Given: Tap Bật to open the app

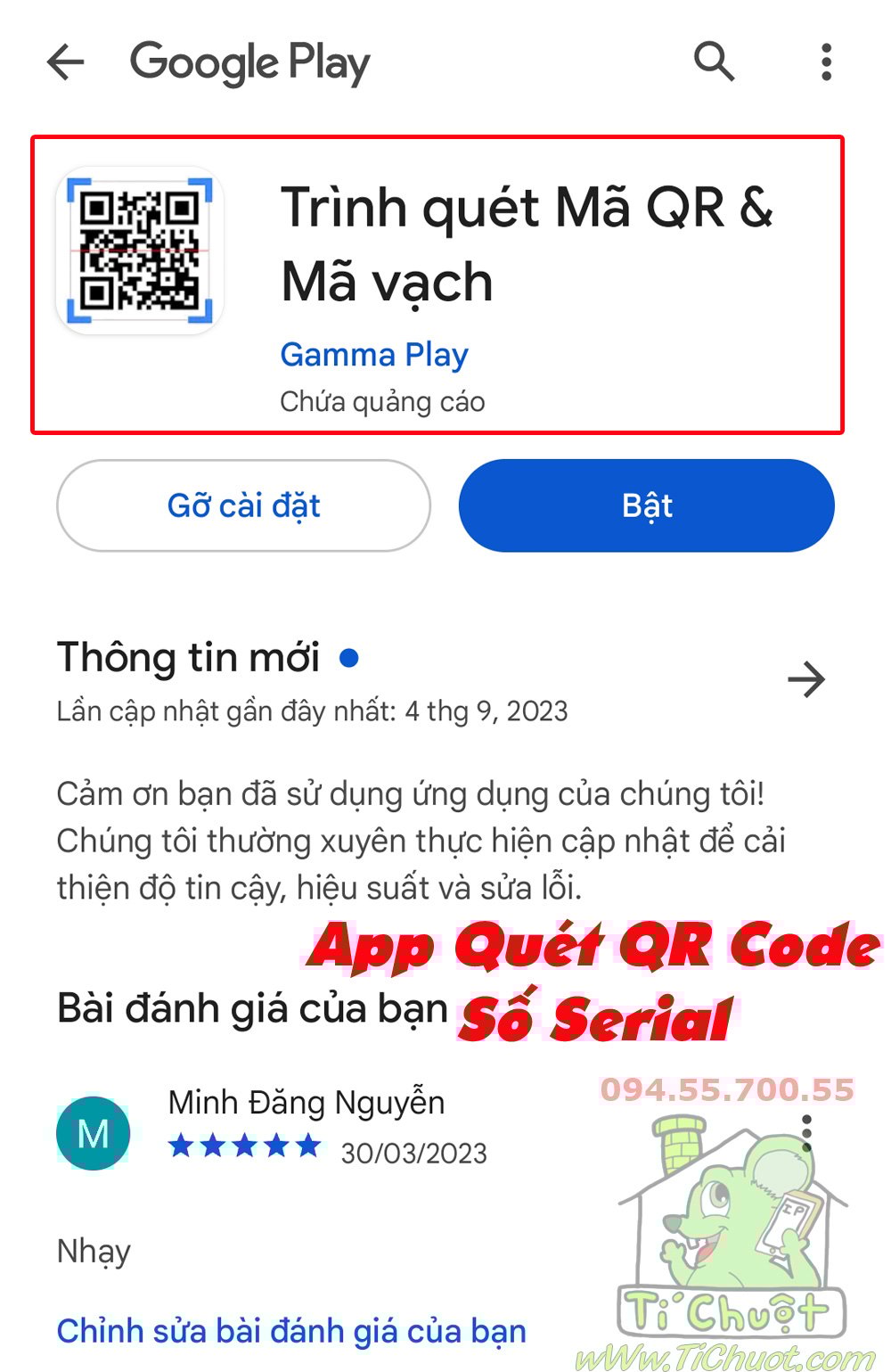Looking at the screenshot, I should 646,505.
